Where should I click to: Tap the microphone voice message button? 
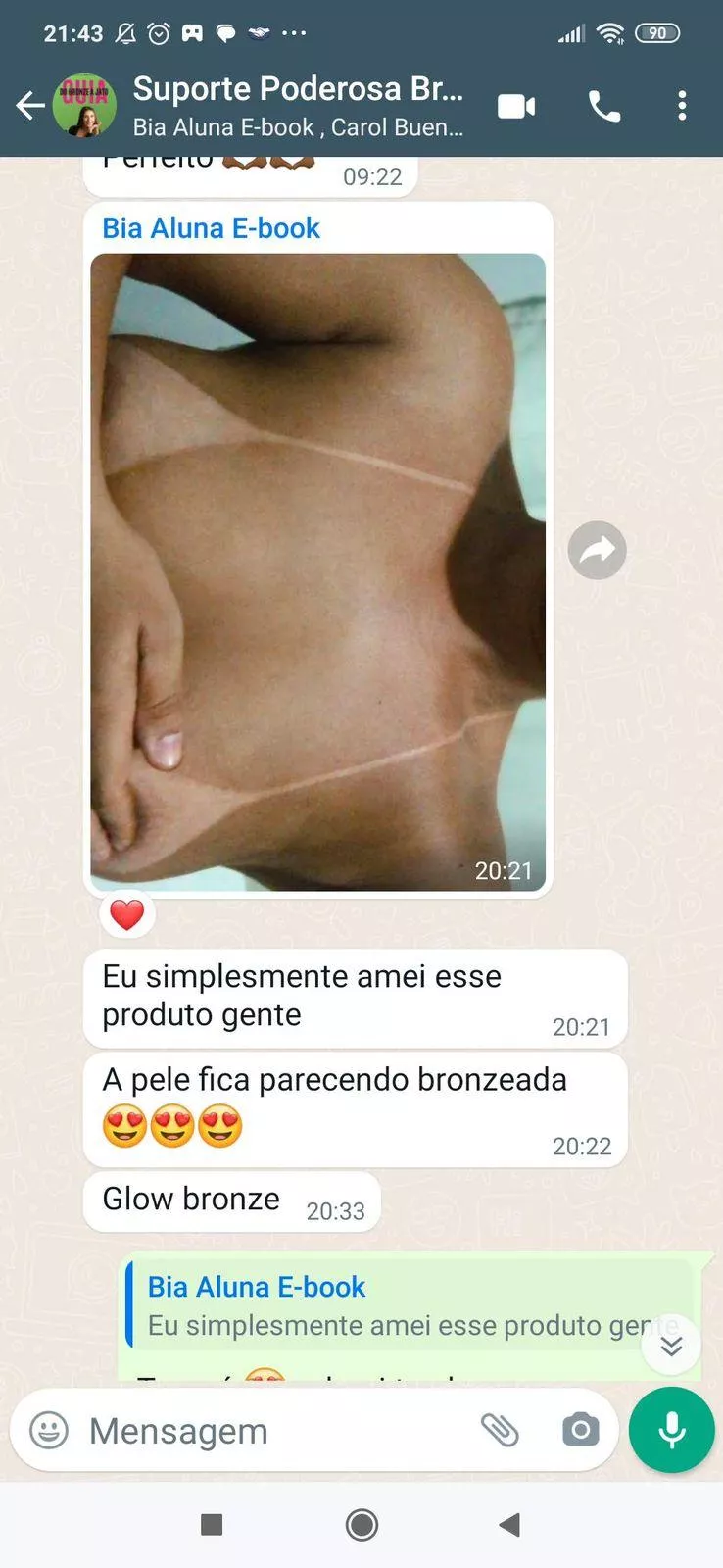pyautogui.click(x=672, y=1431)
